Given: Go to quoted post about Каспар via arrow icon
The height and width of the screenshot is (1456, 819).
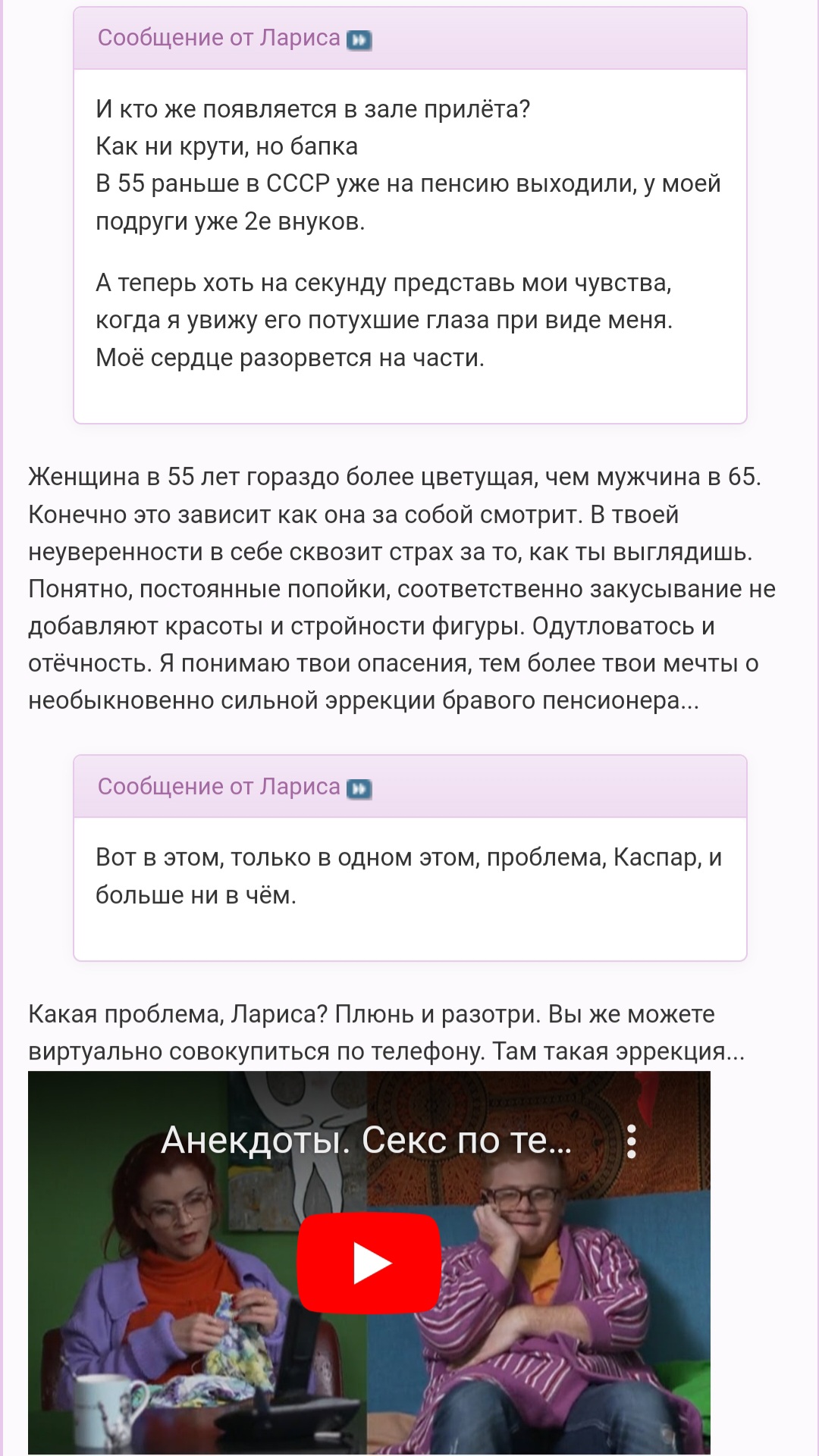Looking at the screenshot, I should 359,789.
